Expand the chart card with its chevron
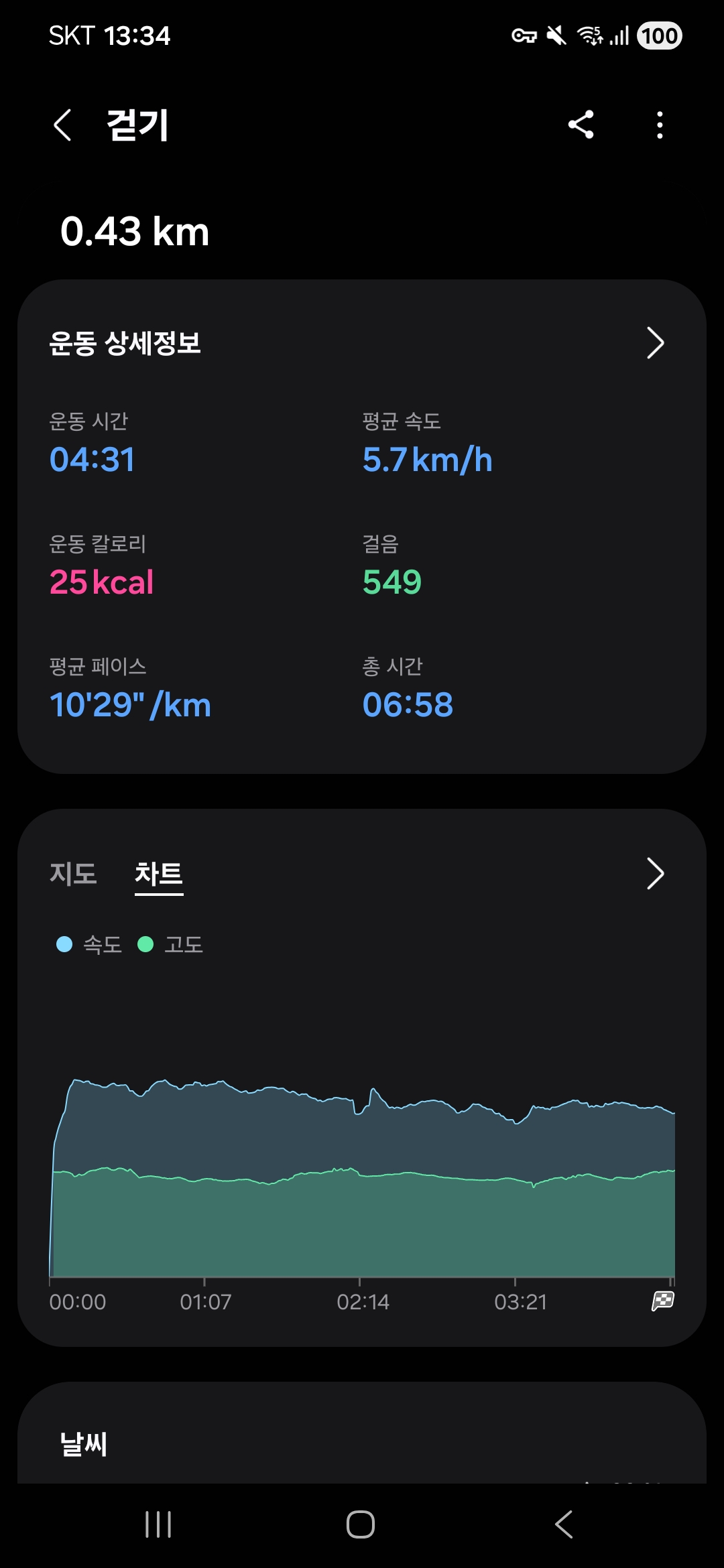Image resolution: width=724 pixels, height=1568 pixels. click(x=654, y=874)
